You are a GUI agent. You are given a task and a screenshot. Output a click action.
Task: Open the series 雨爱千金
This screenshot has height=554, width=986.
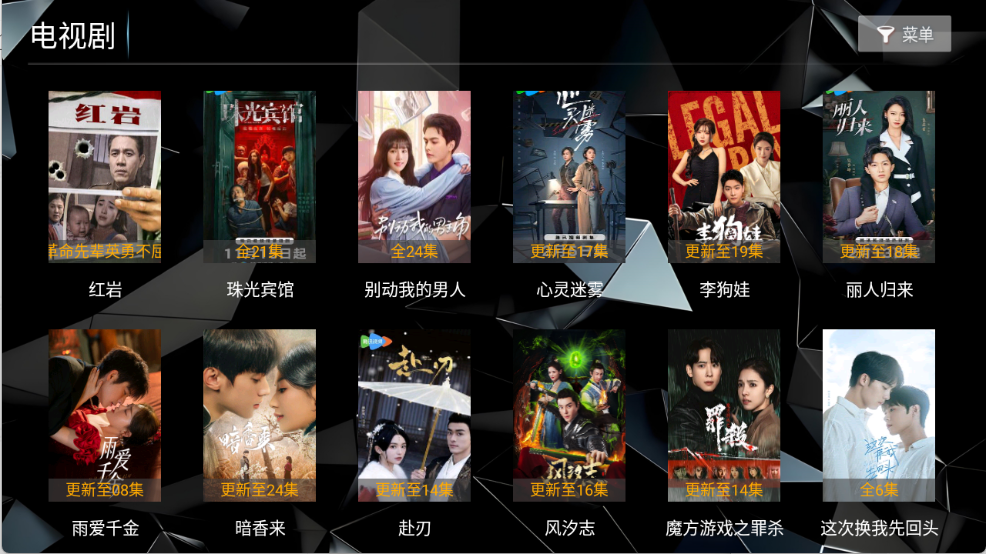tap(105, 415)
